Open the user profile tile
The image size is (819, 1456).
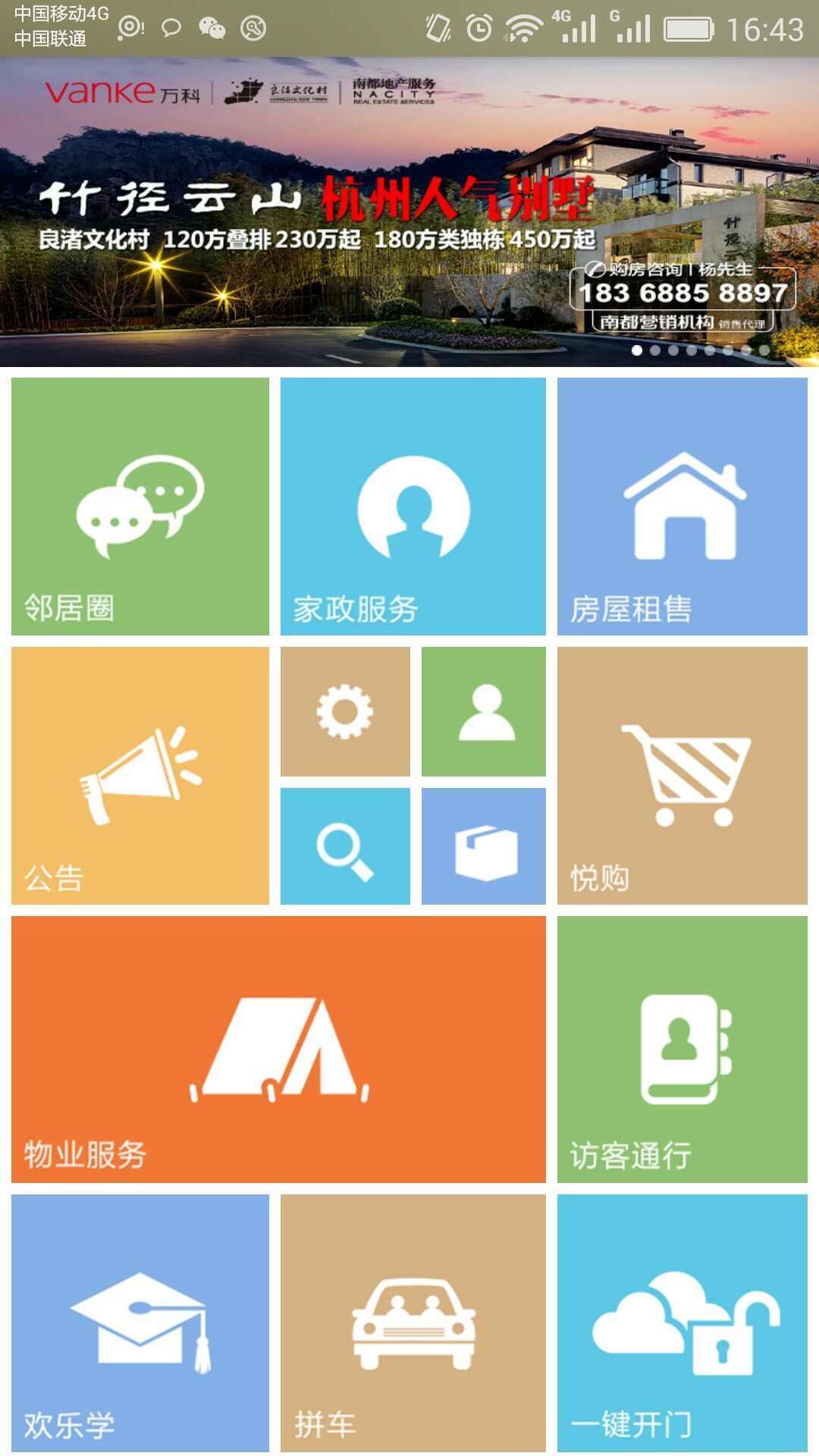[x=484, y=711]
